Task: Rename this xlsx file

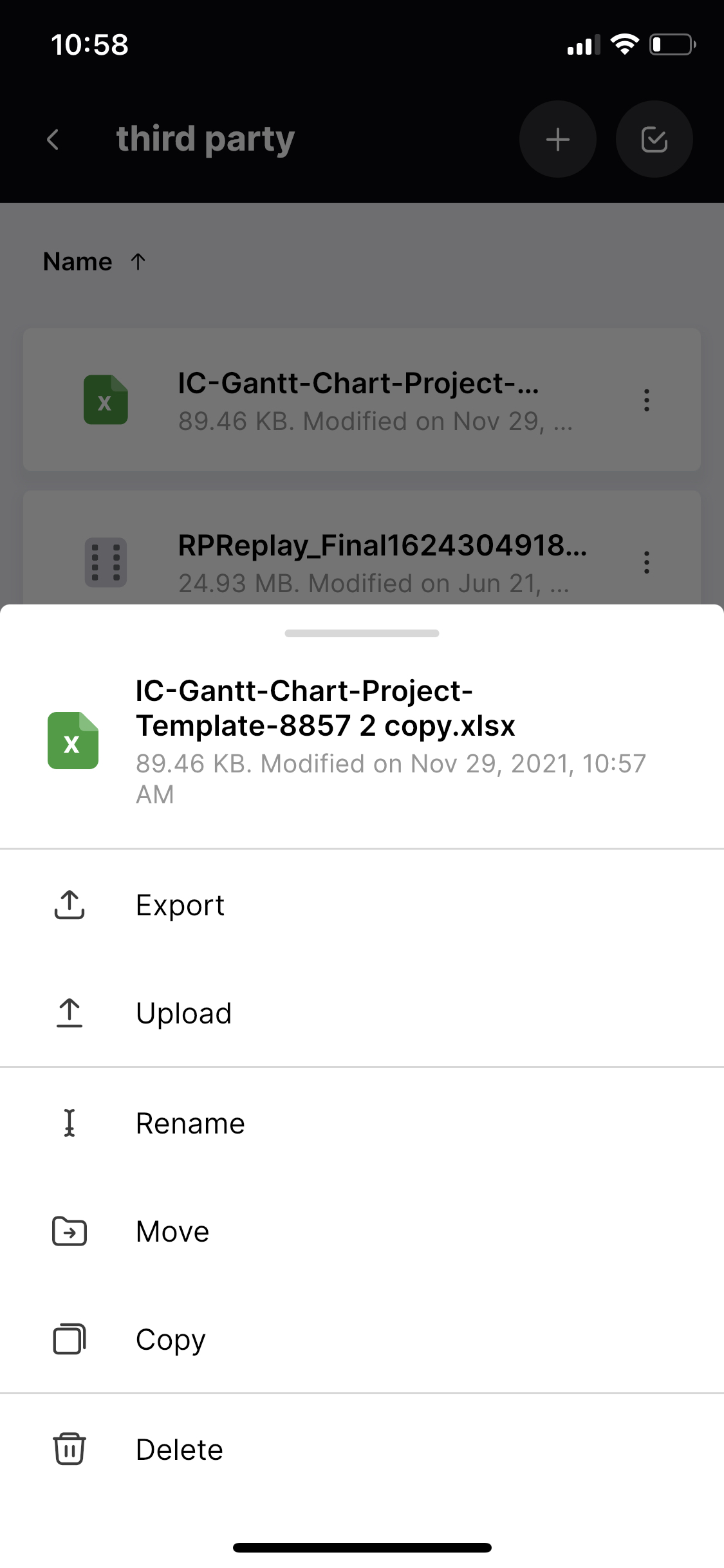Action: click(x=362, y=1123)
